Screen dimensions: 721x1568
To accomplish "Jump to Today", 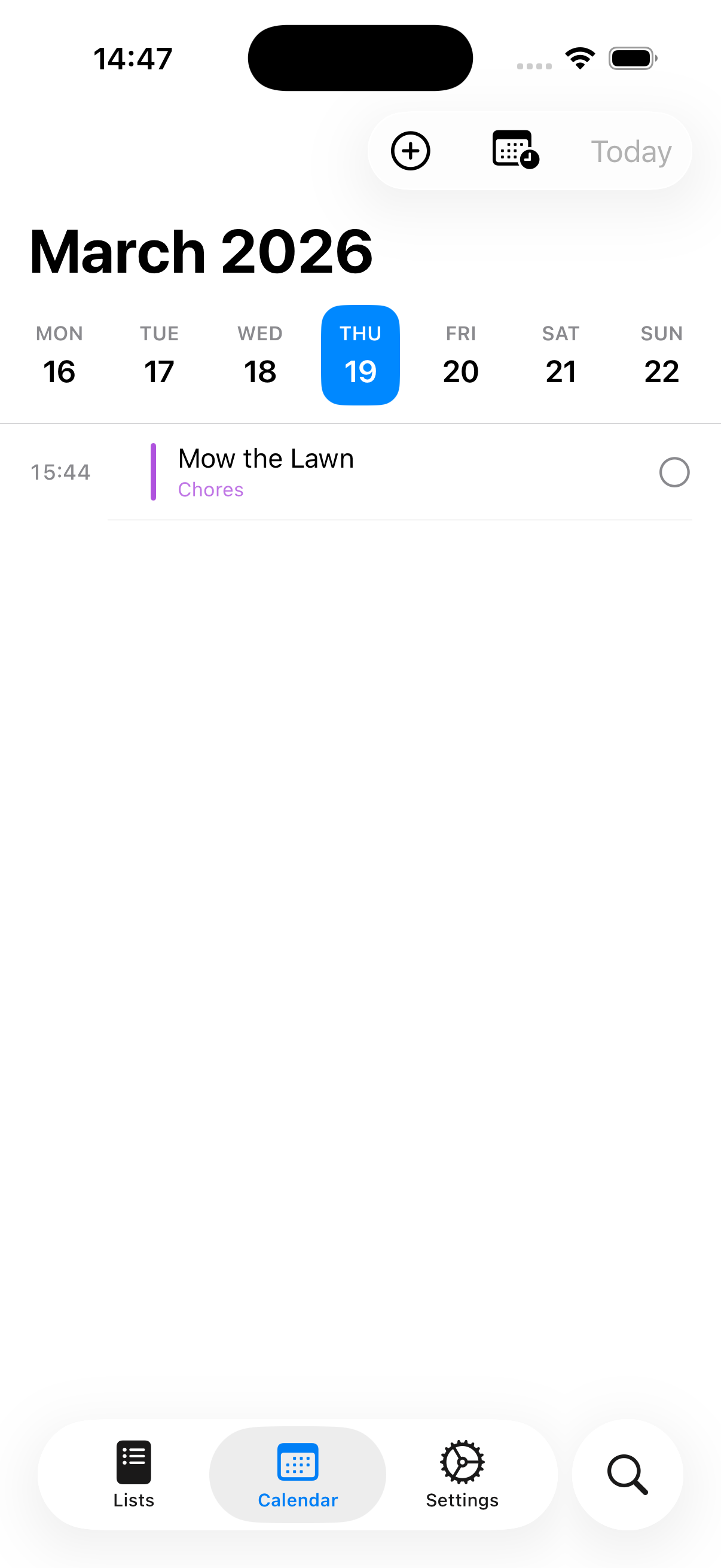I will pos(631,151).
